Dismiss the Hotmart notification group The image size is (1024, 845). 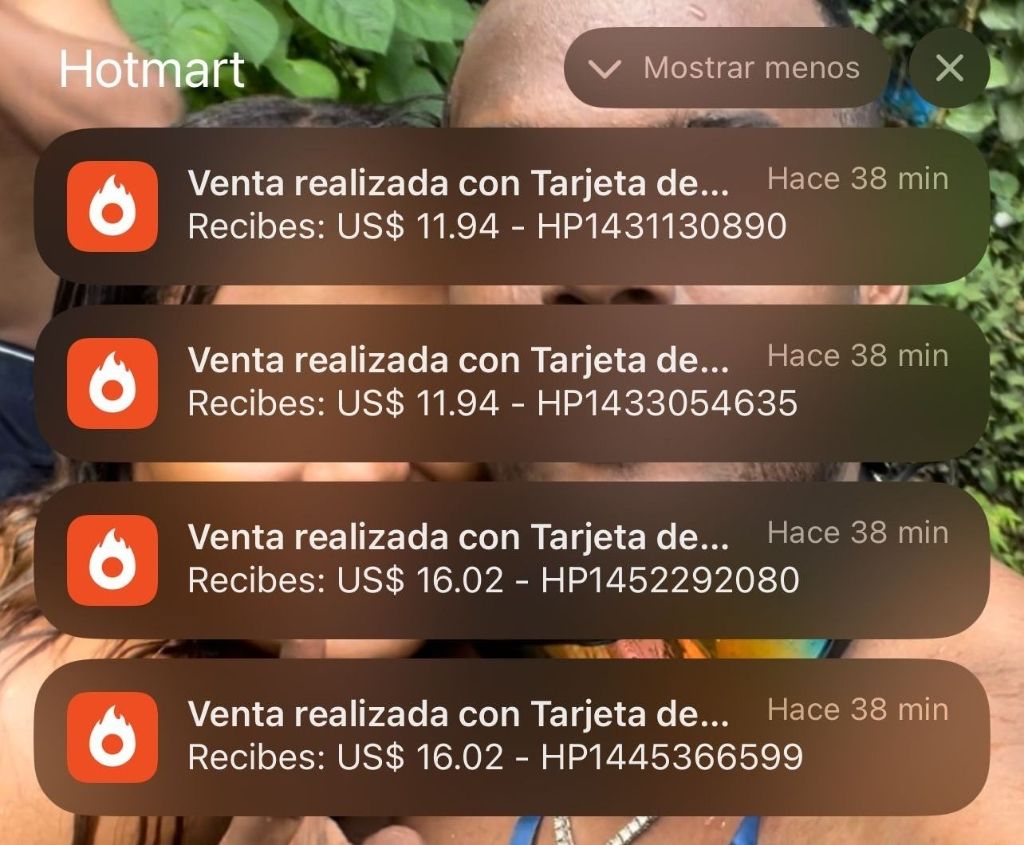point(949,68)
